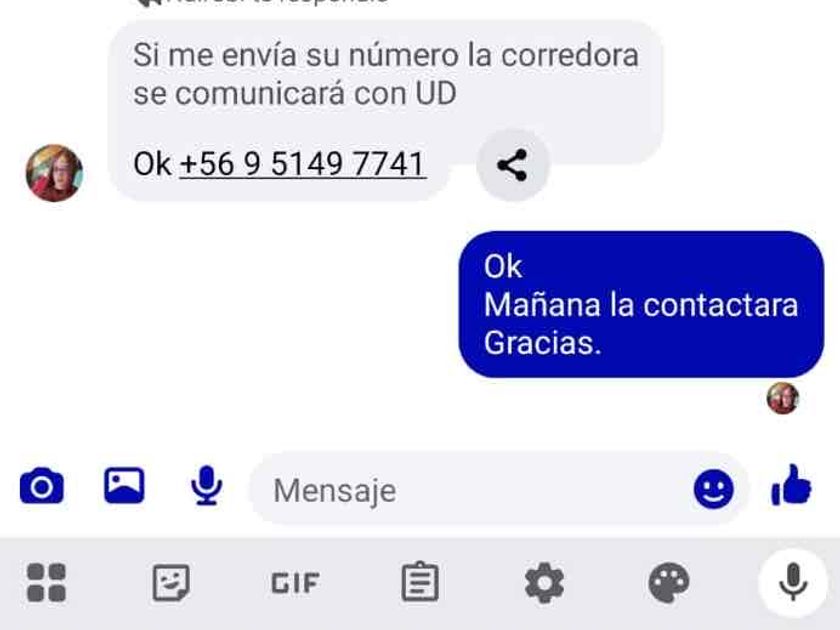Viewport: 840px width, 630px height.
Task: Start keyboard voice typing microphone
Action: (x=793, y=582)
